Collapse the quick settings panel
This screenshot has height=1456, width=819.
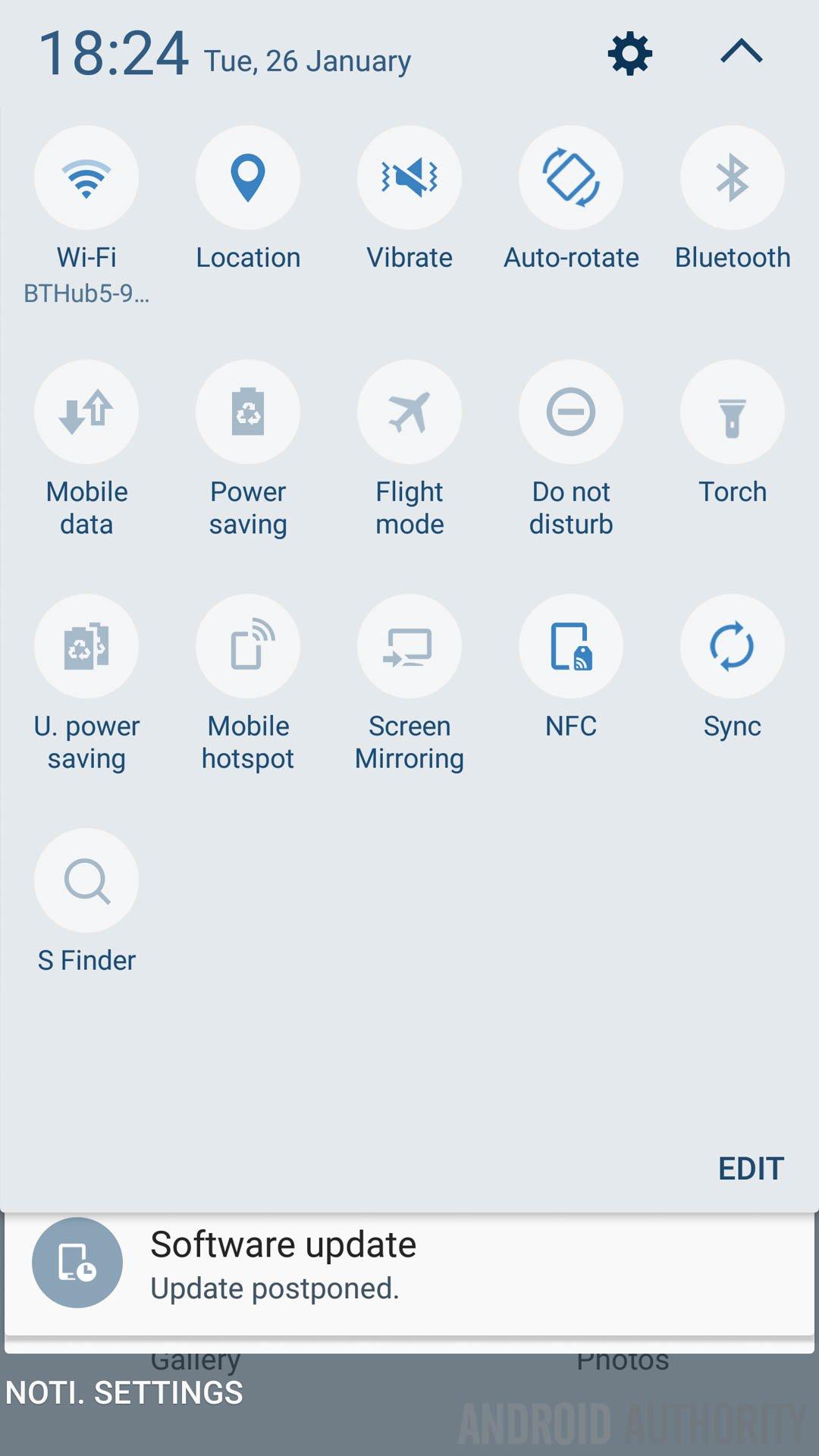pos(741,52)
